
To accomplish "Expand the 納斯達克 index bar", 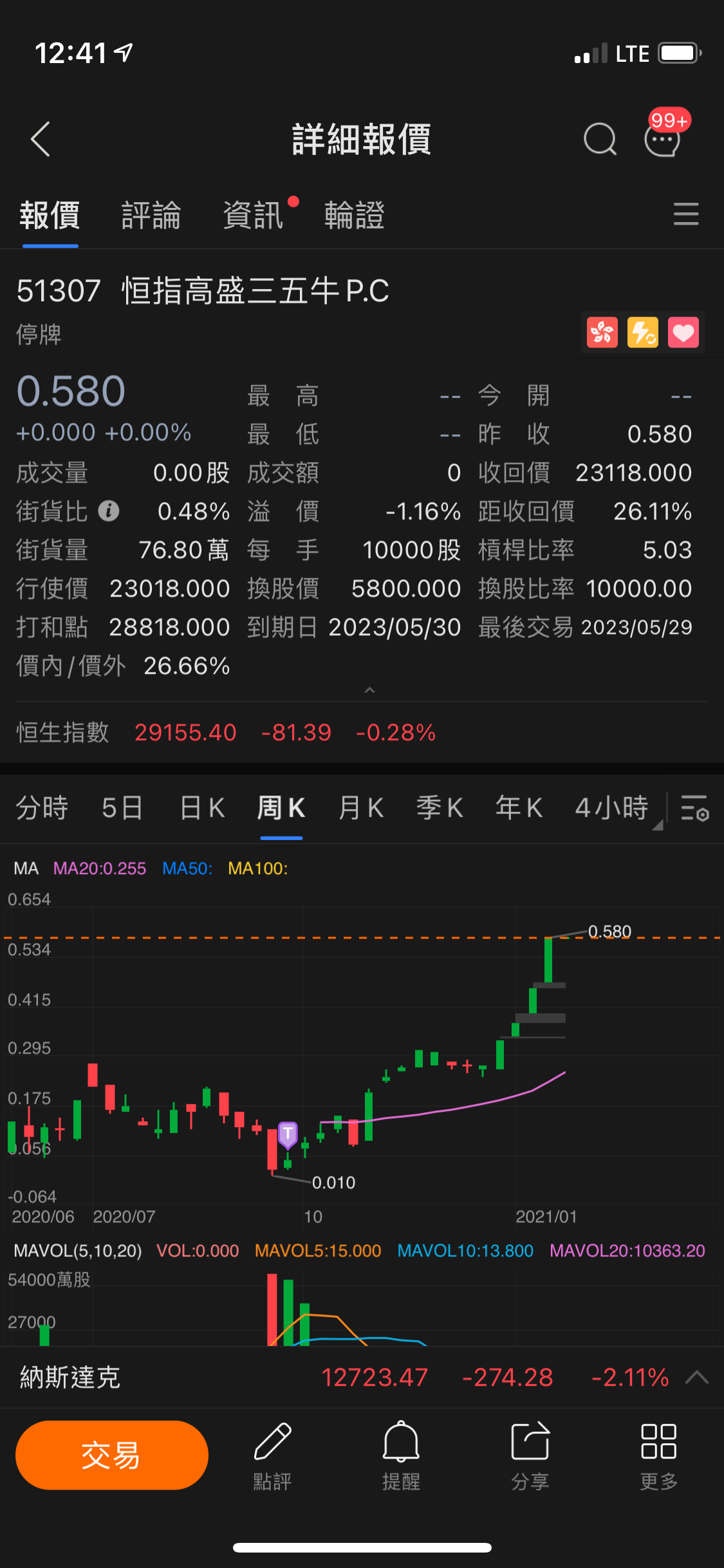I will pos(697,1377).
